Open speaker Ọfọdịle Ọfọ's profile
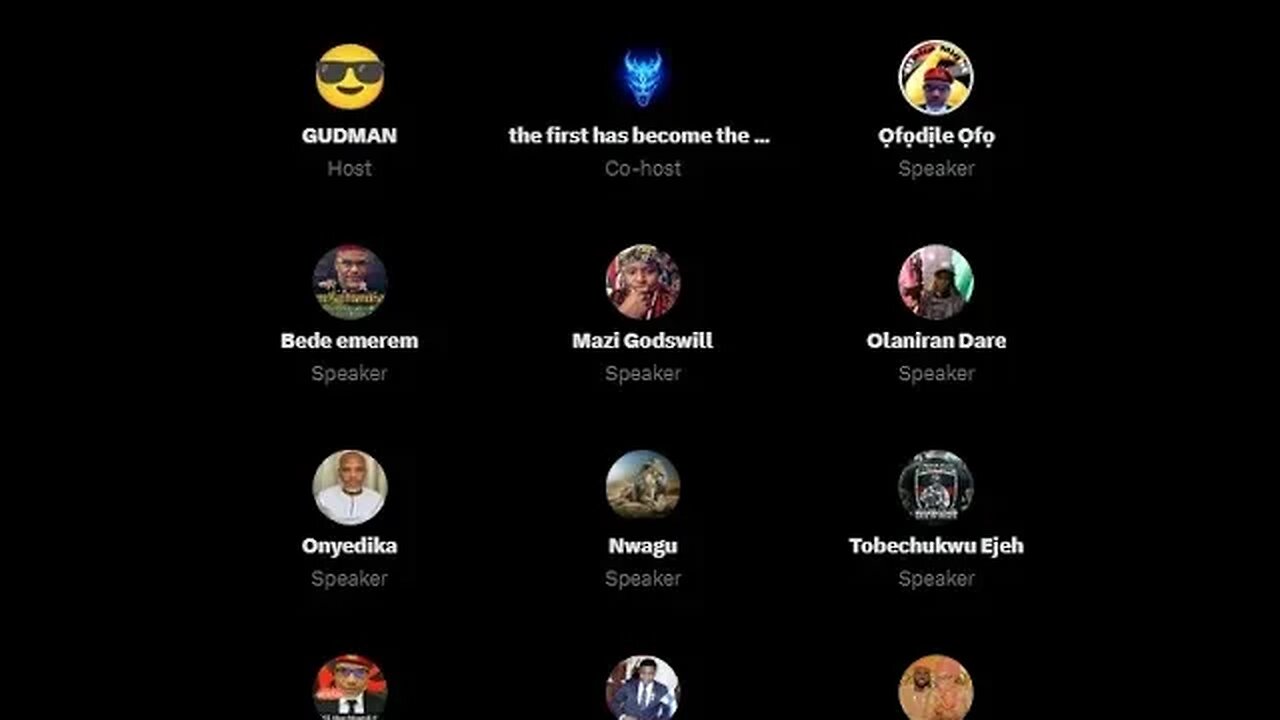The image size is (1280, 720). pyautogui.click(x=935, y=77)
